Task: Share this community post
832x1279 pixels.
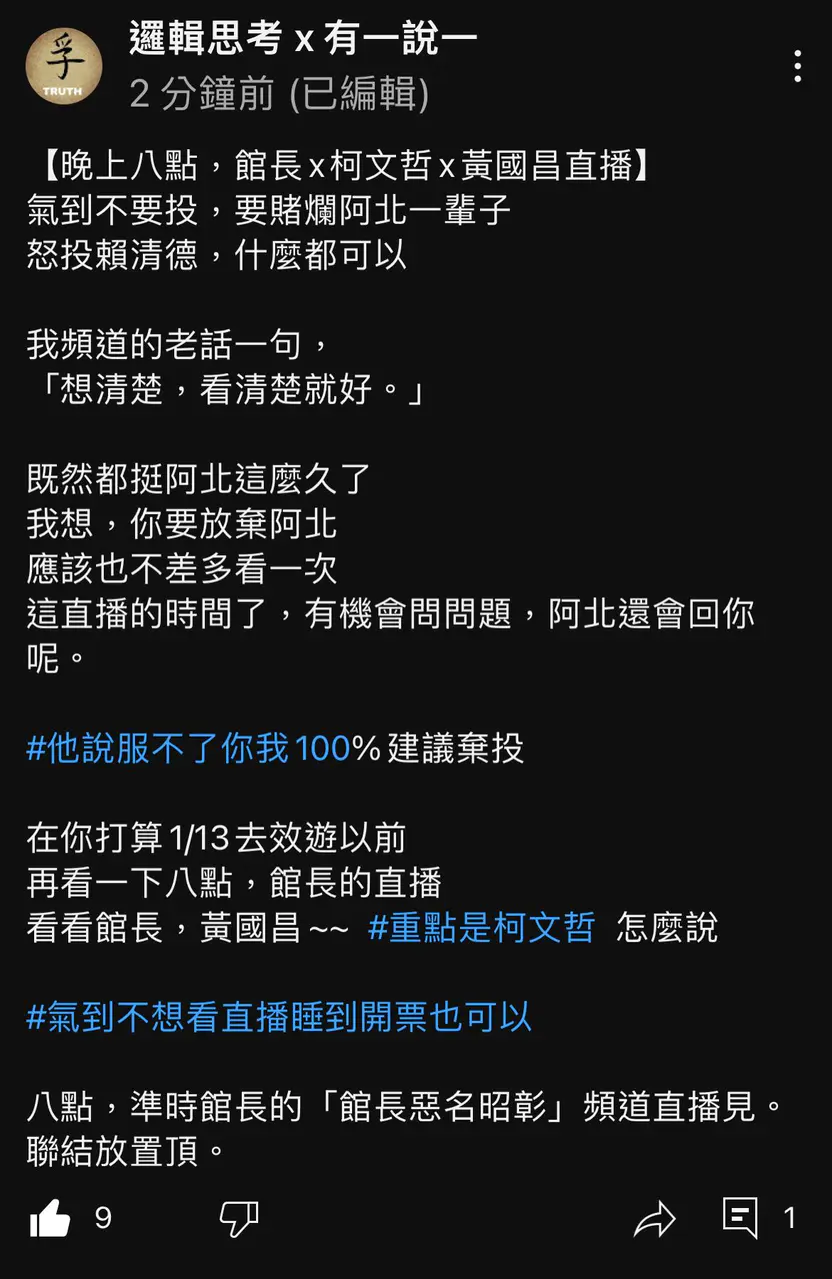Action: pos(655,1218)
